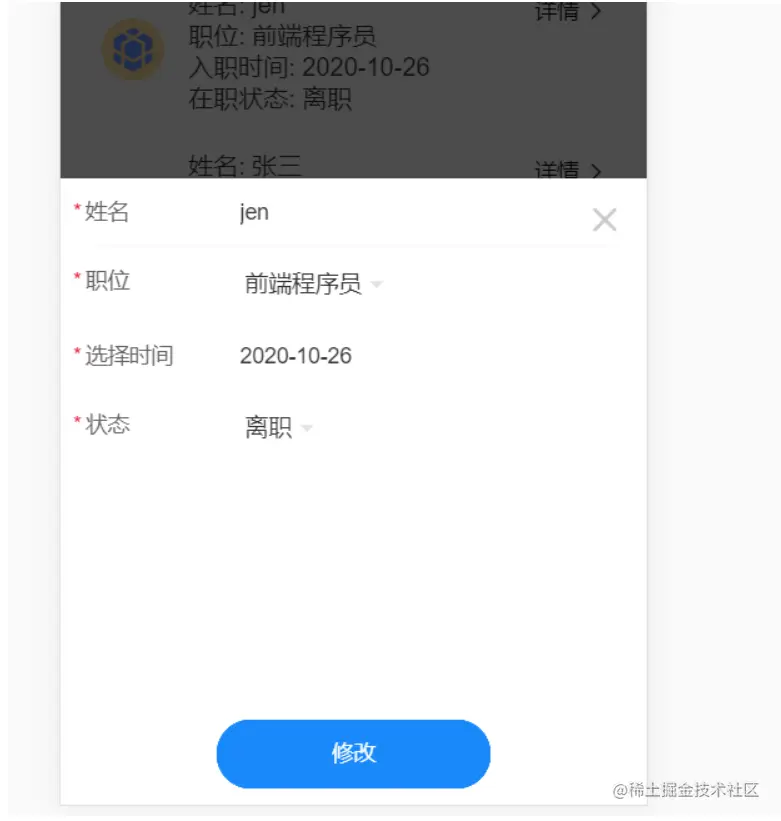Edit the 姓名 field containing jen
This screenshot has height=821, width=781.
(400, 213)
